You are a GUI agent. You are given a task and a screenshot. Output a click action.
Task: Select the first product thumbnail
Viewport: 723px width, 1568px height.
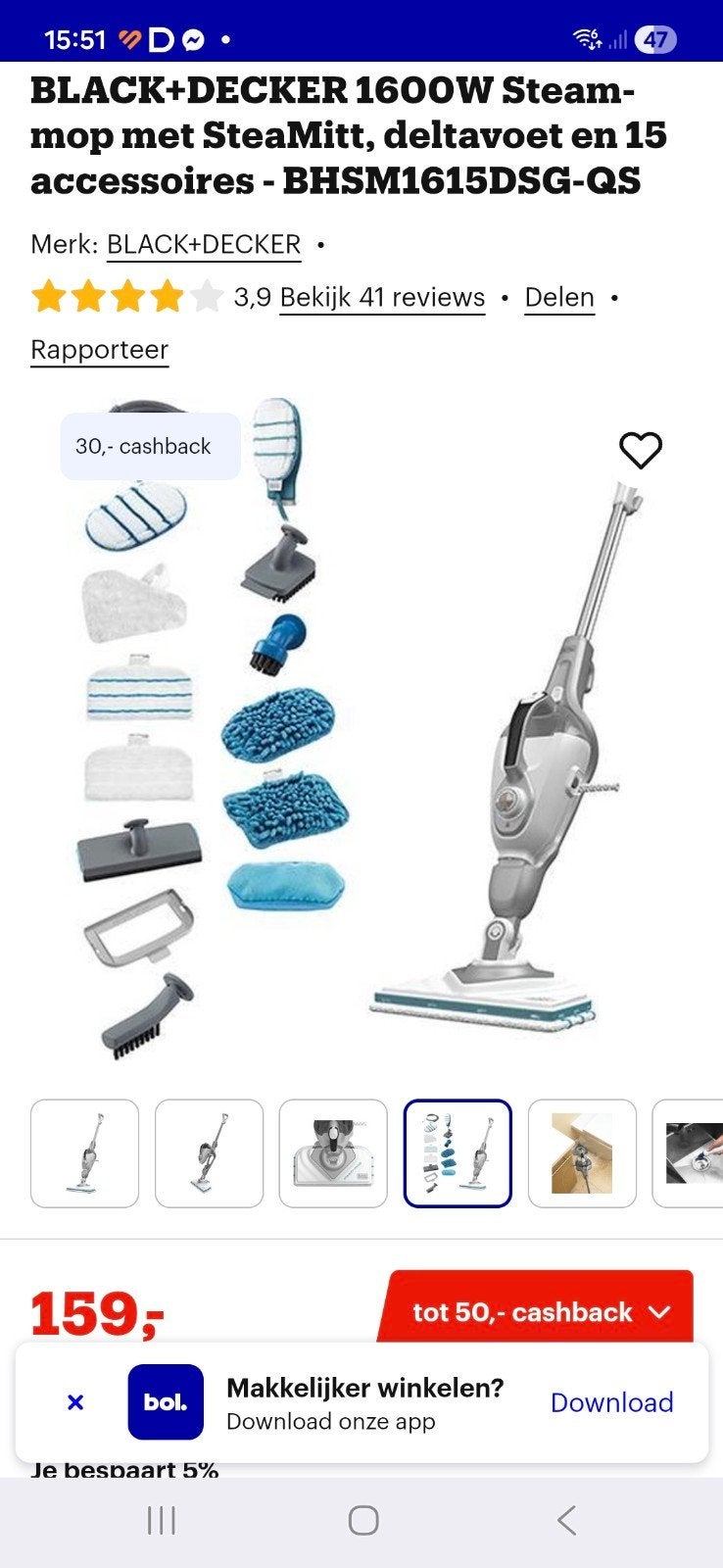pyautogui.click(x=84, y=1153)
